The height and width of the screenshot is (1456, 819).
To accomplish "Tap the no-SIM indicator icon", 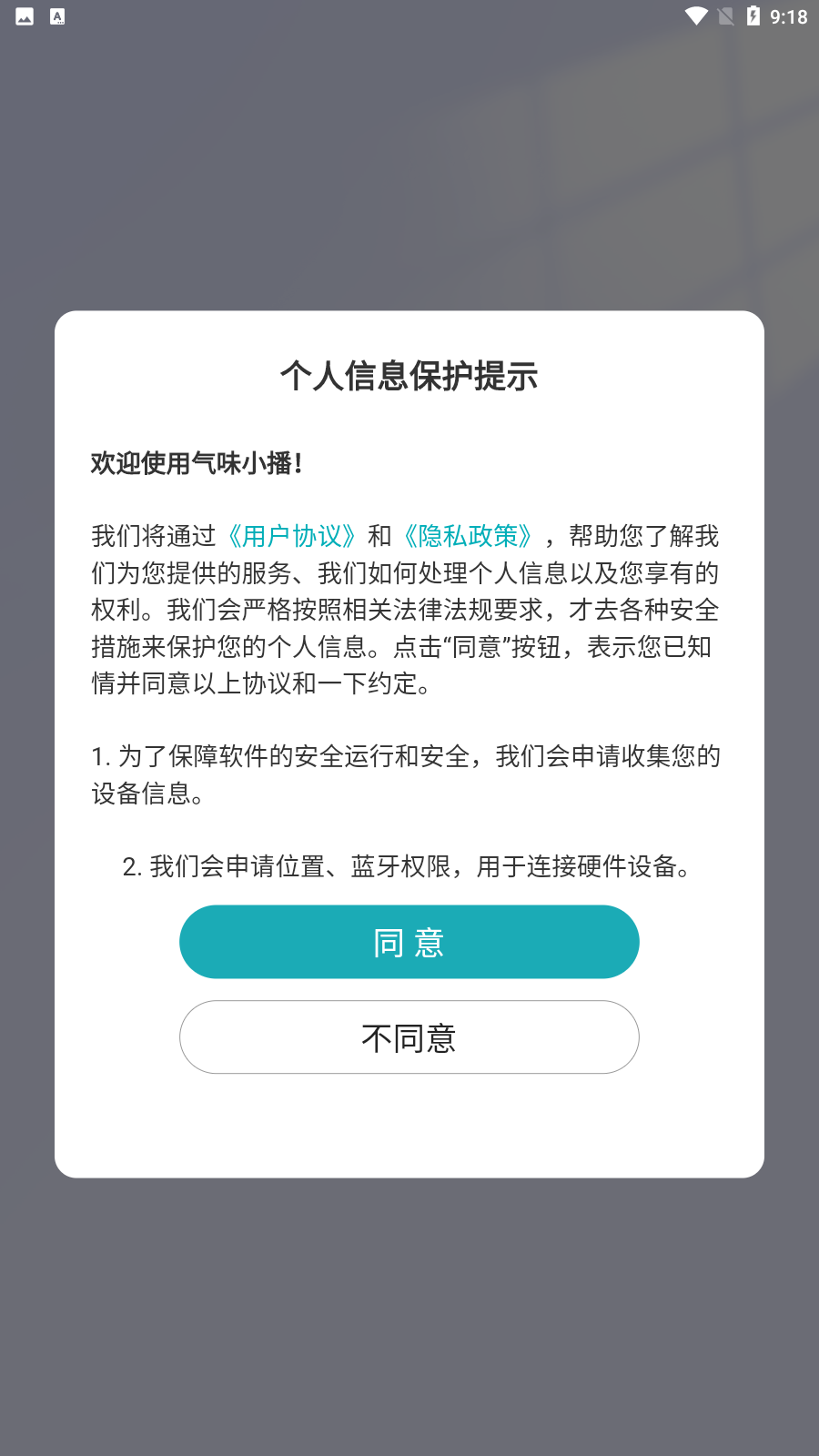I will click(725, 15).
